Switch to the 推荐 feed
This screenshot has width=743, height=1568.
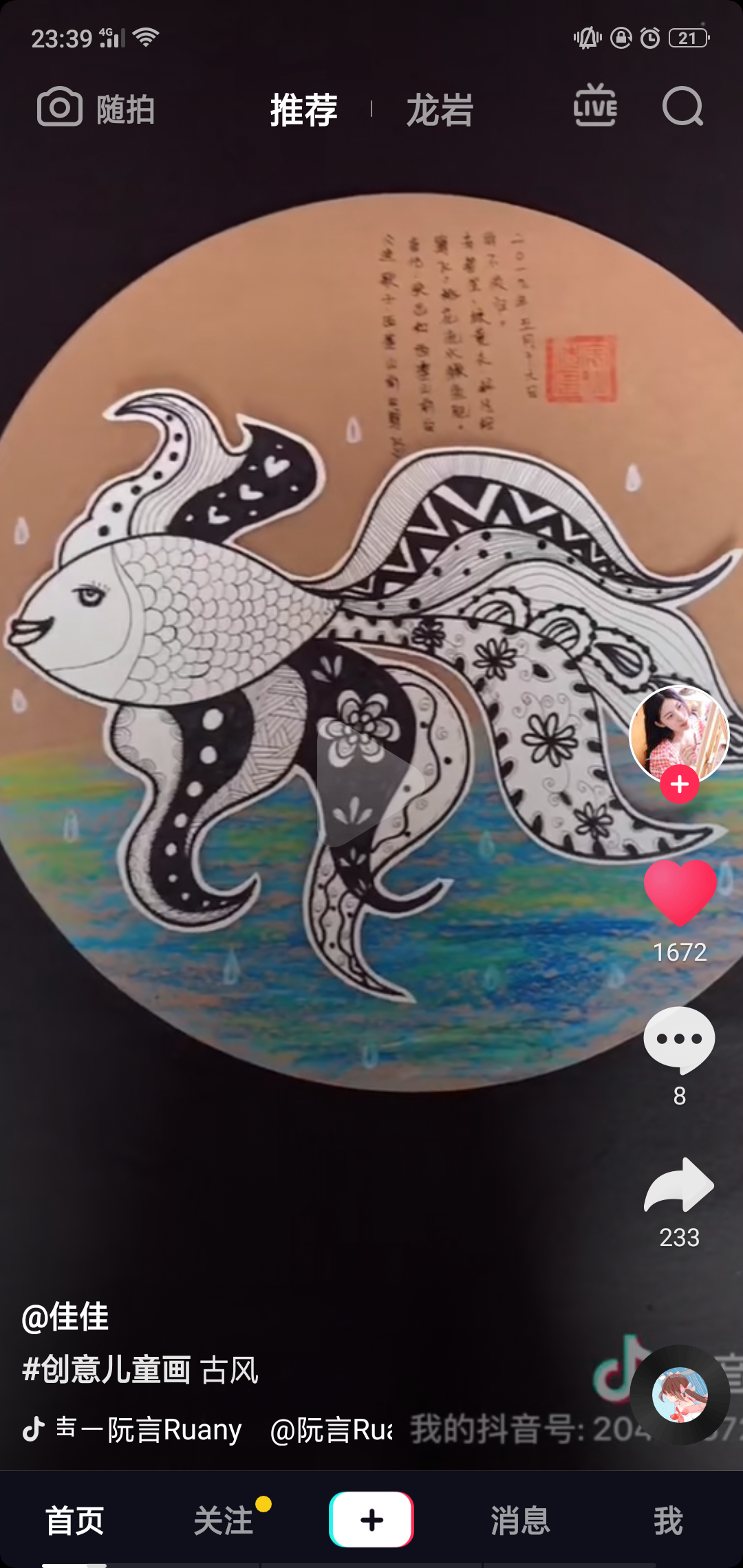point(303,109)
